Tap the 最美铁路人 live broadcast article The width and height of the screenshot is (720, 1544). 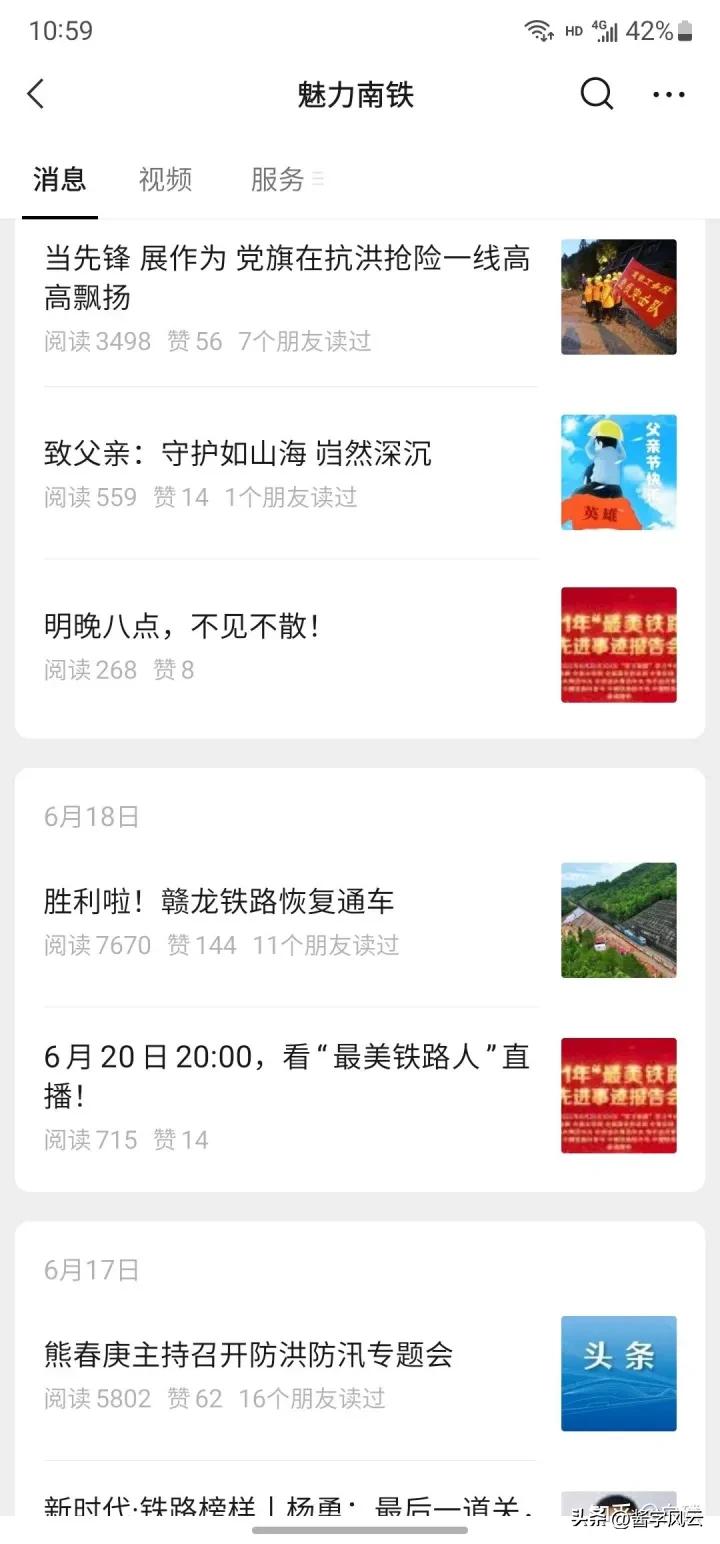pos(285,1075)
